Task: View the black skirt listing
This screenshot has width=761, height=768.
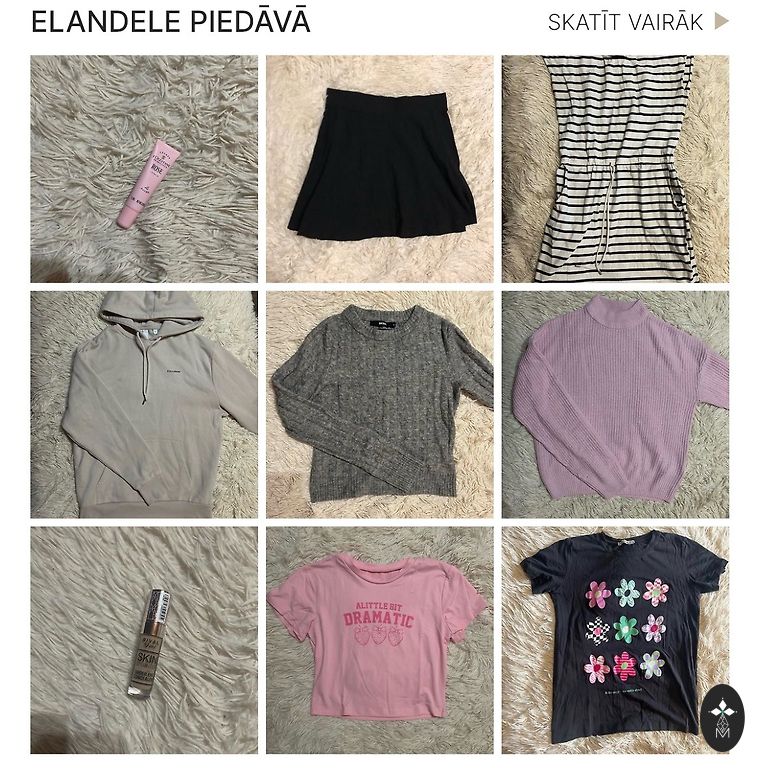Action: click(380, 169)
